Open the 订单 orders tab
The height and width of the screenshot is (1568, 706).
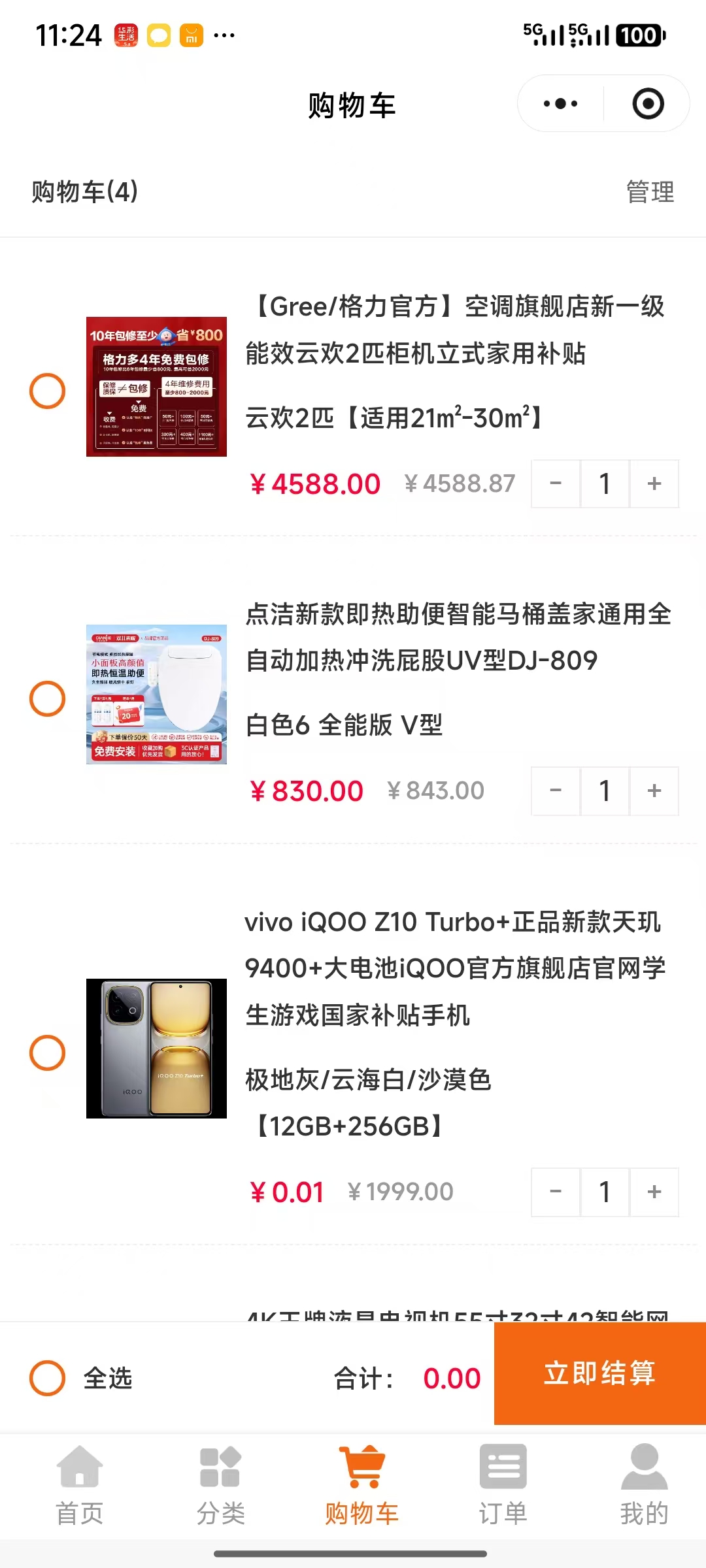tap(503, 1484)
